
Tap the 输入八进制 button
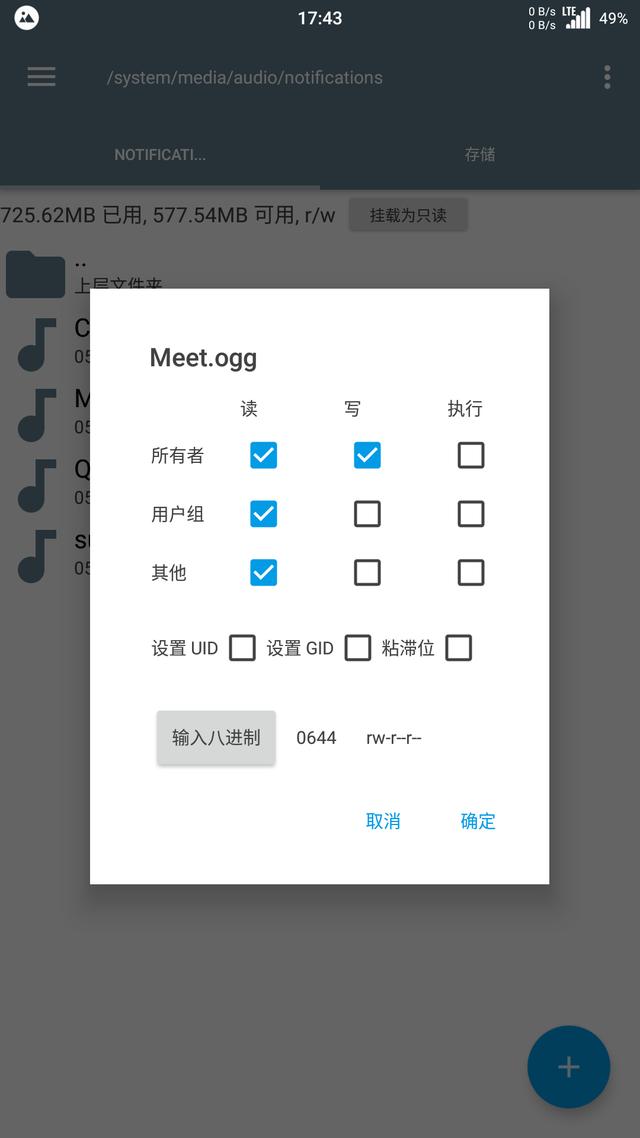pyautogui.click(x=216, y=738)
